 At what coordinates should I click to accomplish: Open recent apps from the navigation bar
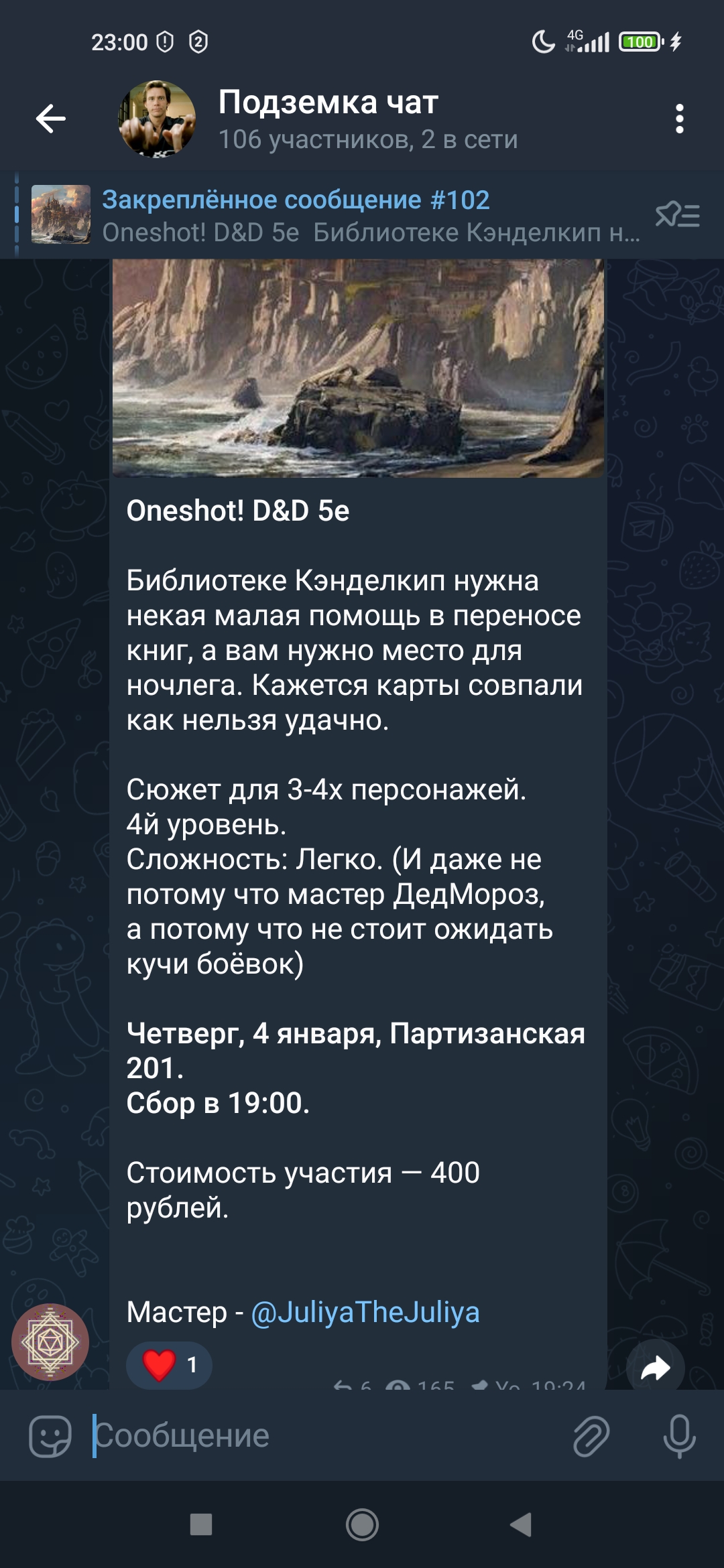(201, 1525)
